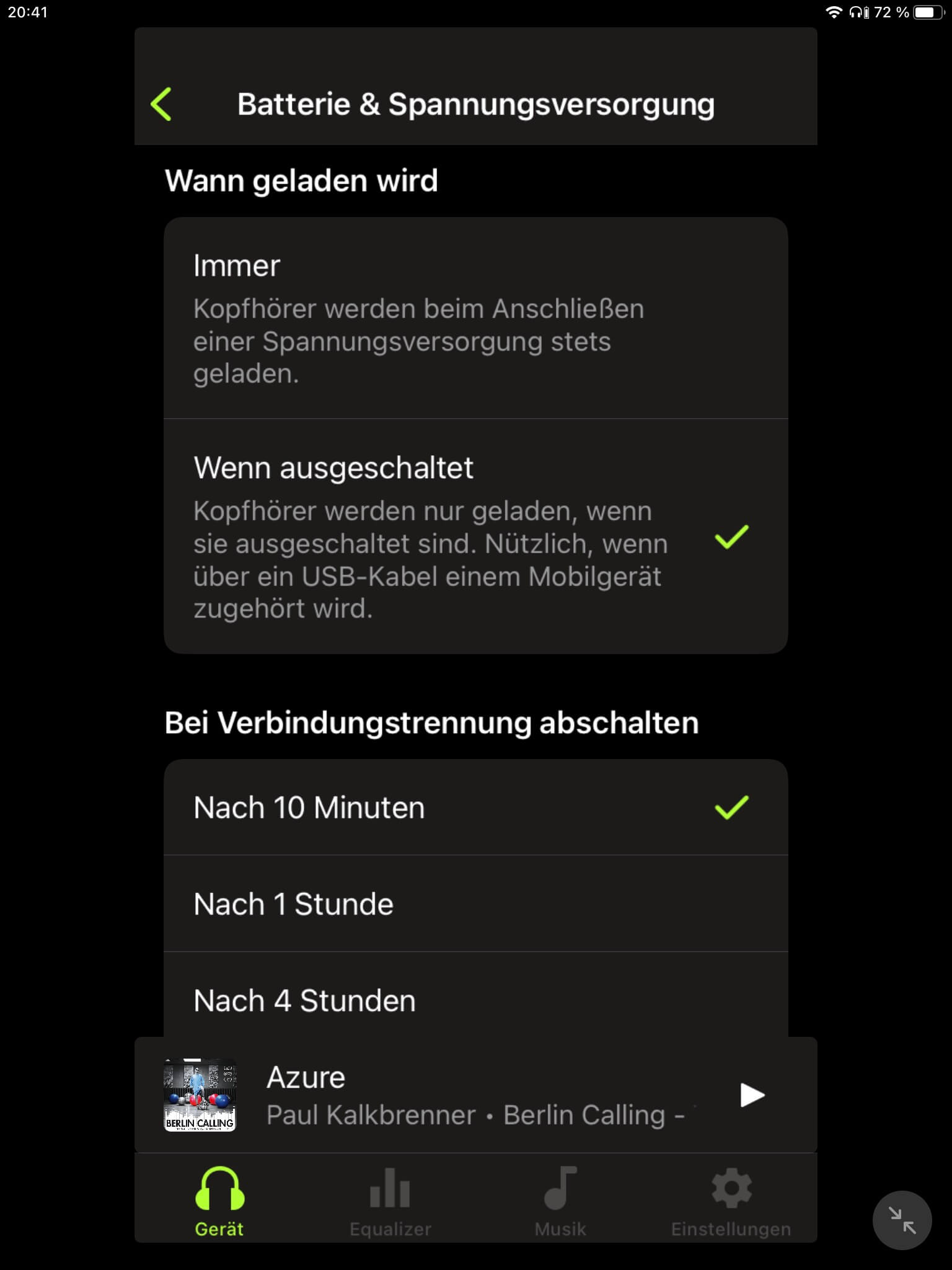Select Nach 1 Stunde auto-off
The height and width of the screenshot is (1270, 952).
pyautogui.click(x=475, y=904)
